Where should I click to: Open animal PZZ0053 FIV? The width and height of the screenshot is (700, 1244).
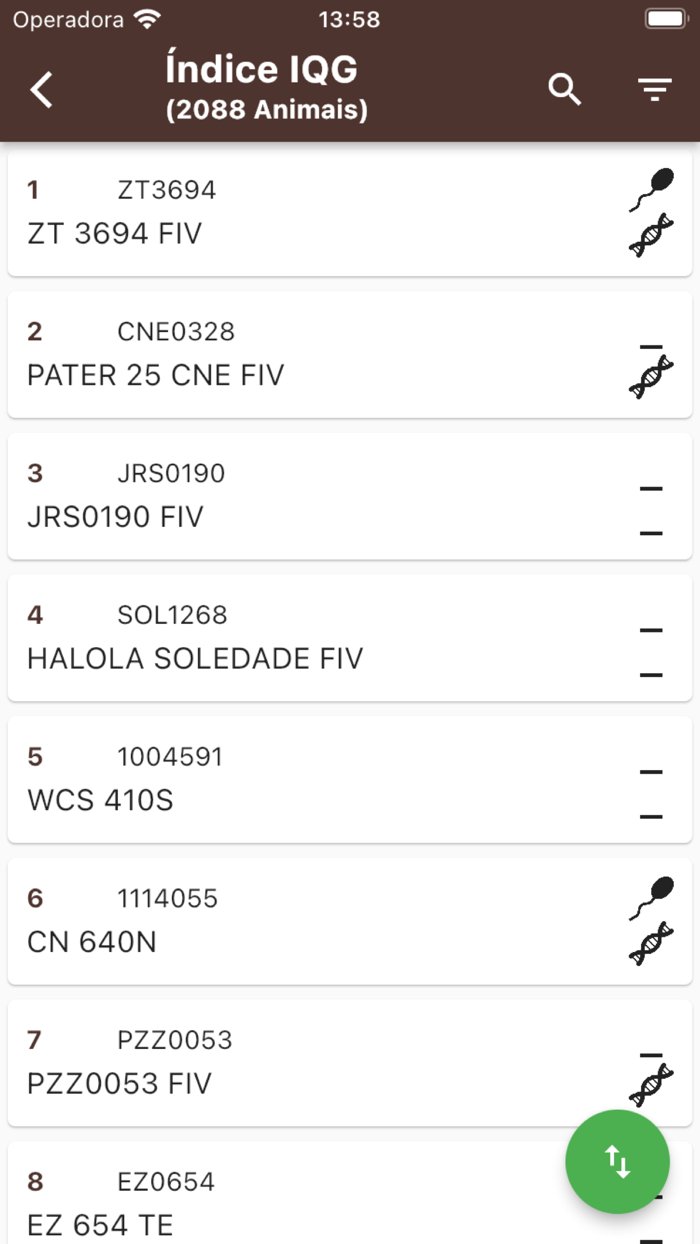click(x=350, y=1064)
